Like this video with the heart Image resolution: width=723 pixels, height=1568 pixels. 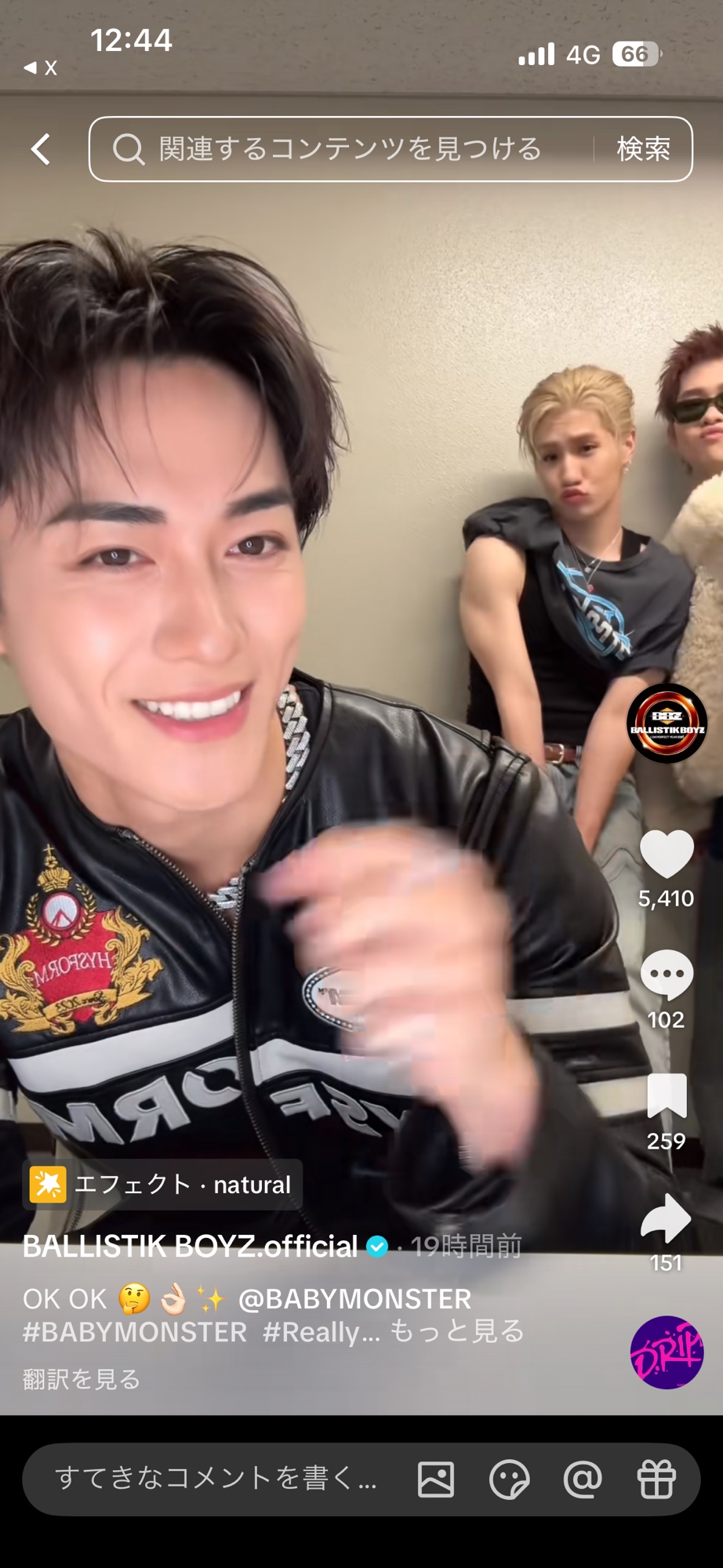[x=667, y=855]
